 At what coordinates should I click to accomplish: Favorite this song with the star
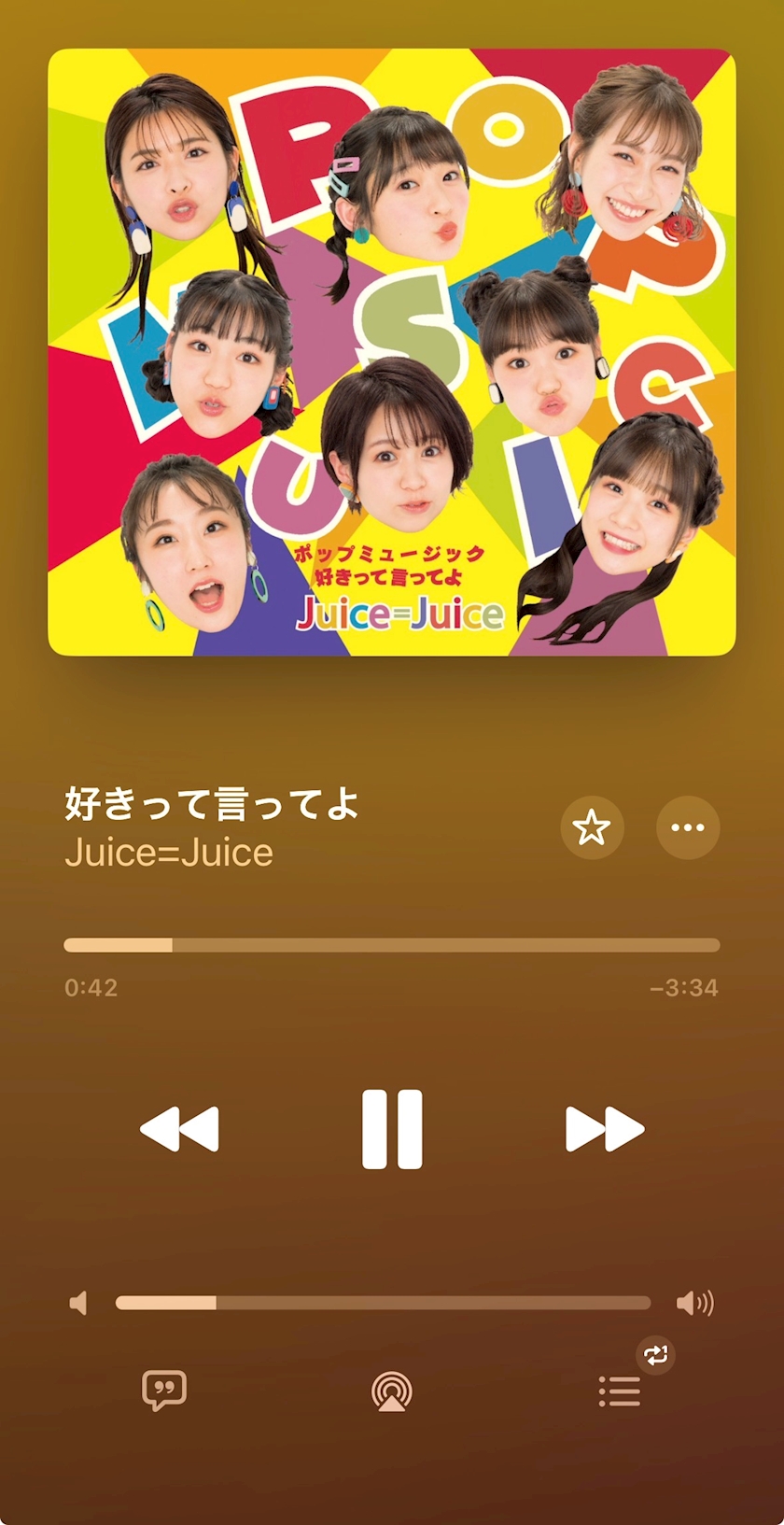pyautogui.click(x=592, y=827)
